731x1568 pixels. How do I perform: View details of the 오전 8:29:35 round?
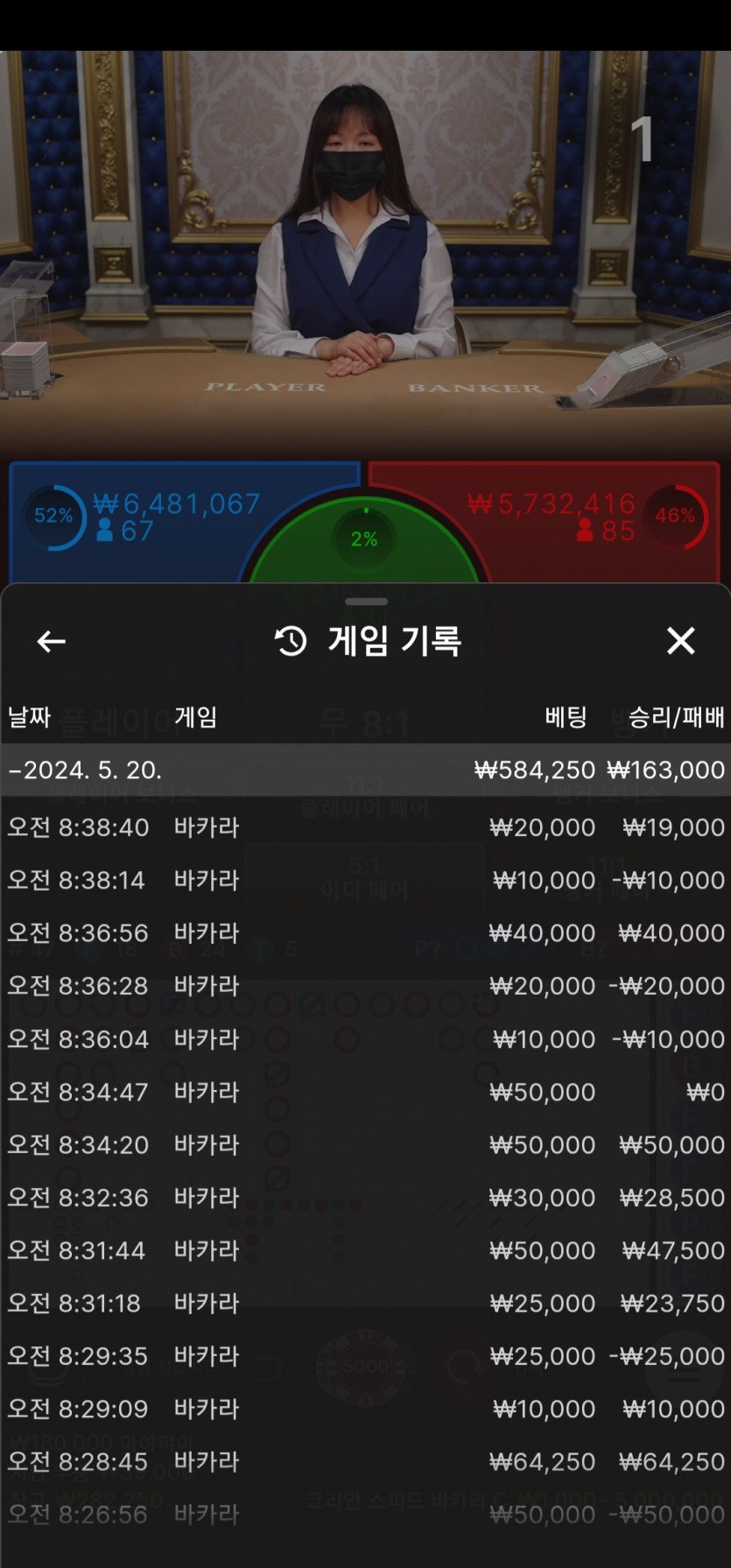[365, 1356]
